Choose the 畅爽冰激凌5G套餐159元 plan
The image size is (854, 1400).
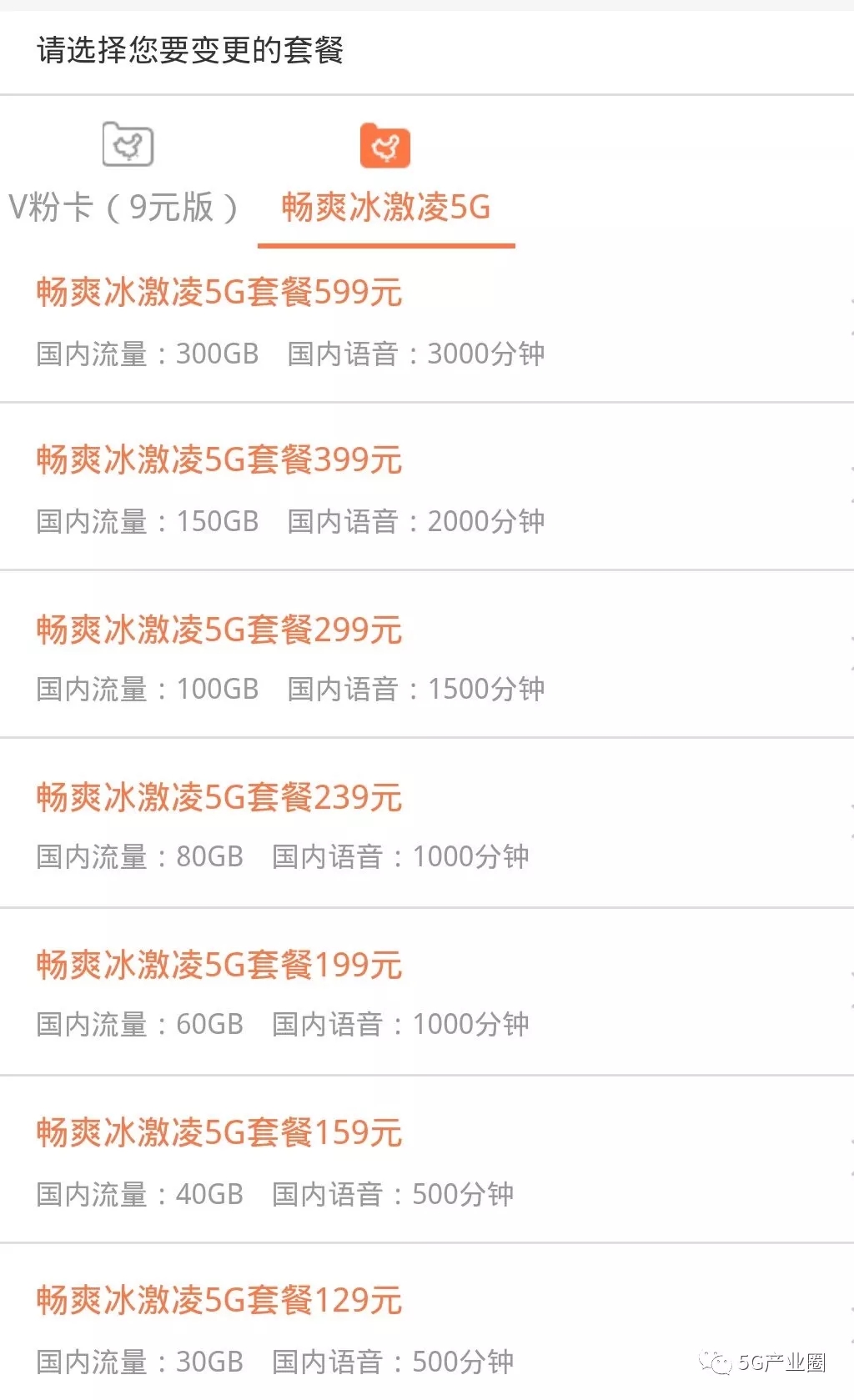point(427,1160)
